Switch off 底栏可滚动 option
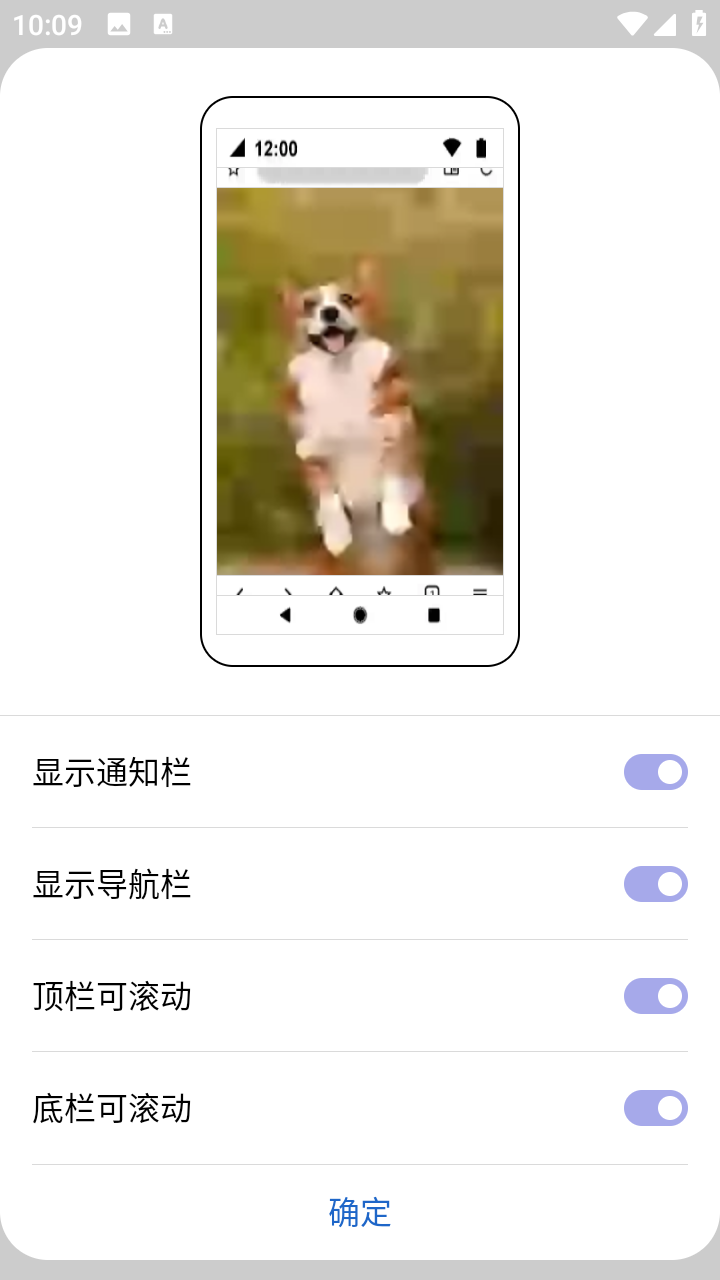The image size is (720, 1280). 655,1108
